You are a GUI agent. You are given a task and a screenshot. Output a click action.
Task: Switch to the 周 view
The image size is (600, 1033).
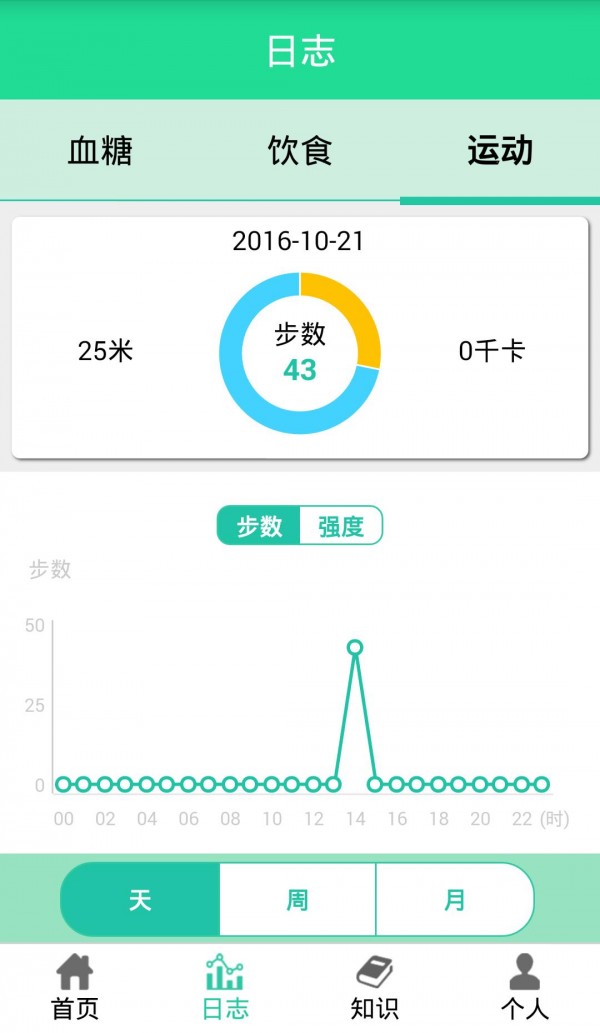tap(297, 900)
